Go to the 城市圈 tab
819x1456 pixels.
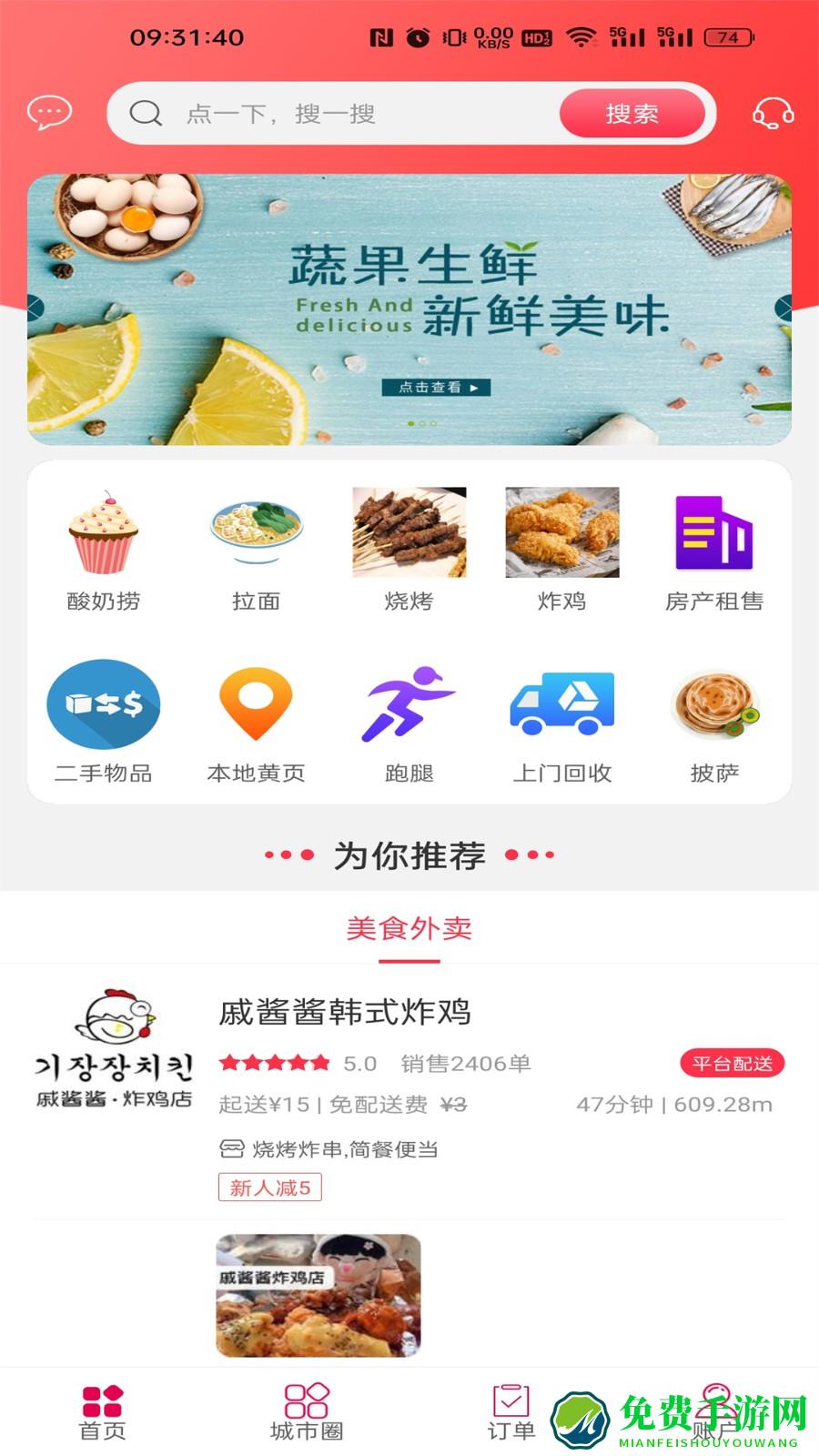pyautogui.click(x=307, y=1412)
